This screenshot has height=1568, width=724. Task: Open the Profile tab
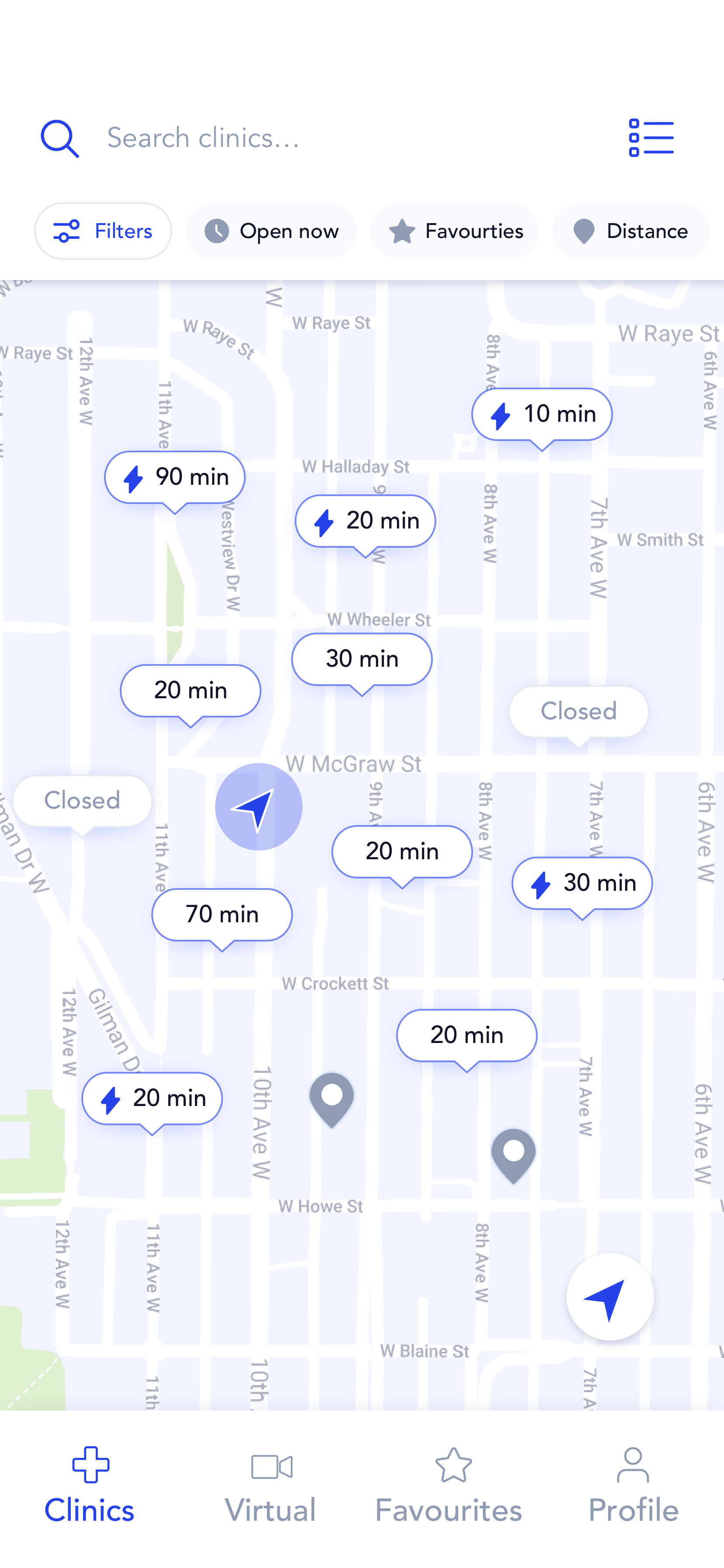(633, 1485)
